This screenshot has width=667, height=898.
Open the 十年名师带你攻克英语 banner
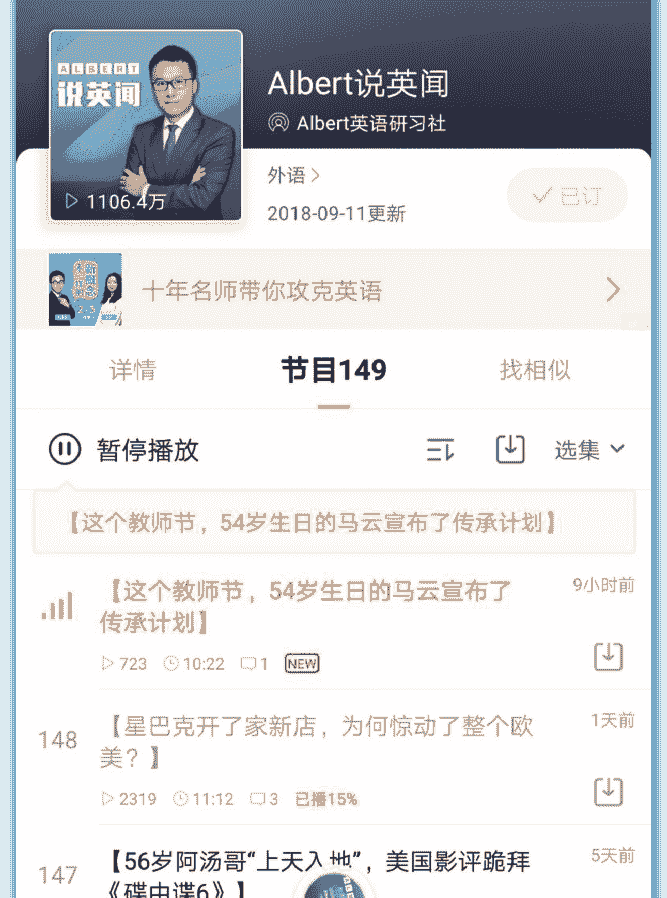click(x=333, y=291)
